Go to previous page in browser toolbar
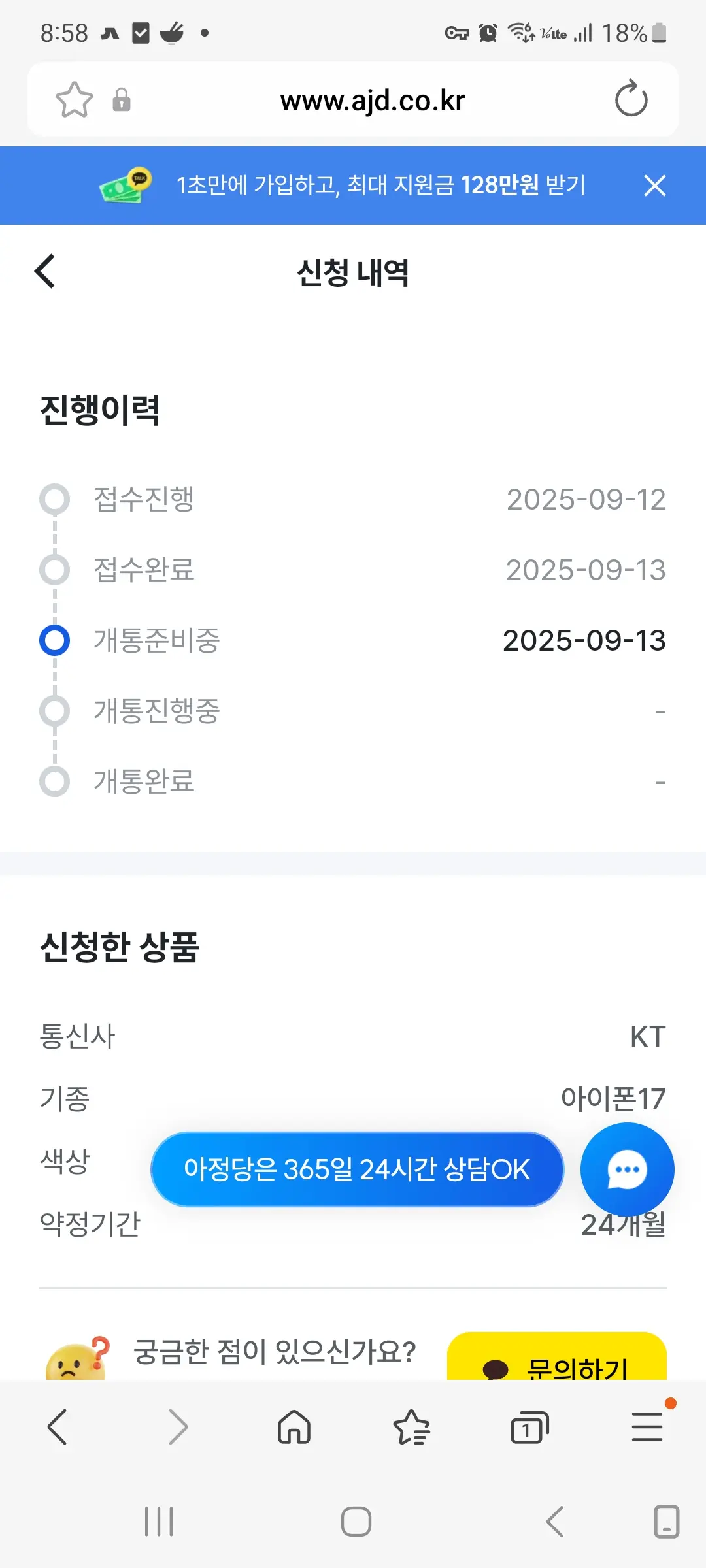This screenshot has width=706, height=1568. (x=58, y=1427)
